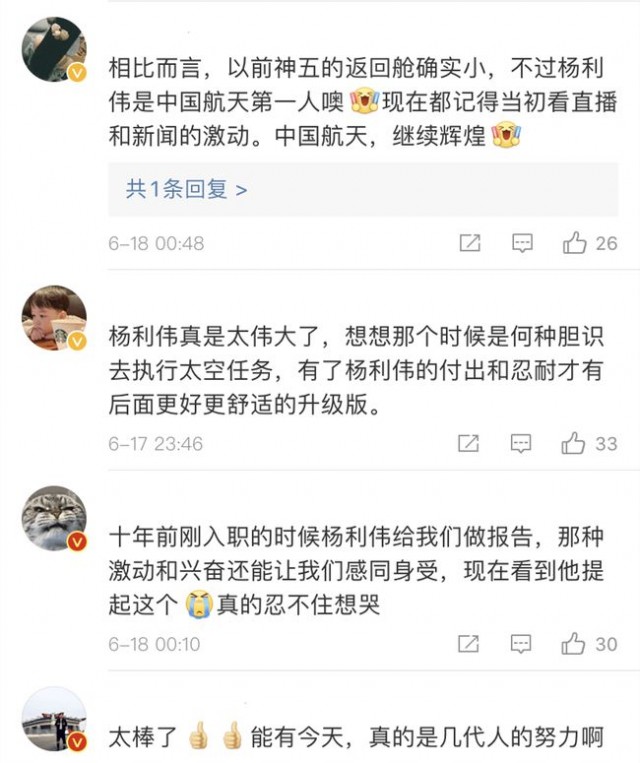
Task: Reply to the comment posted 6-18 00:48
Action: coord(521,243)
